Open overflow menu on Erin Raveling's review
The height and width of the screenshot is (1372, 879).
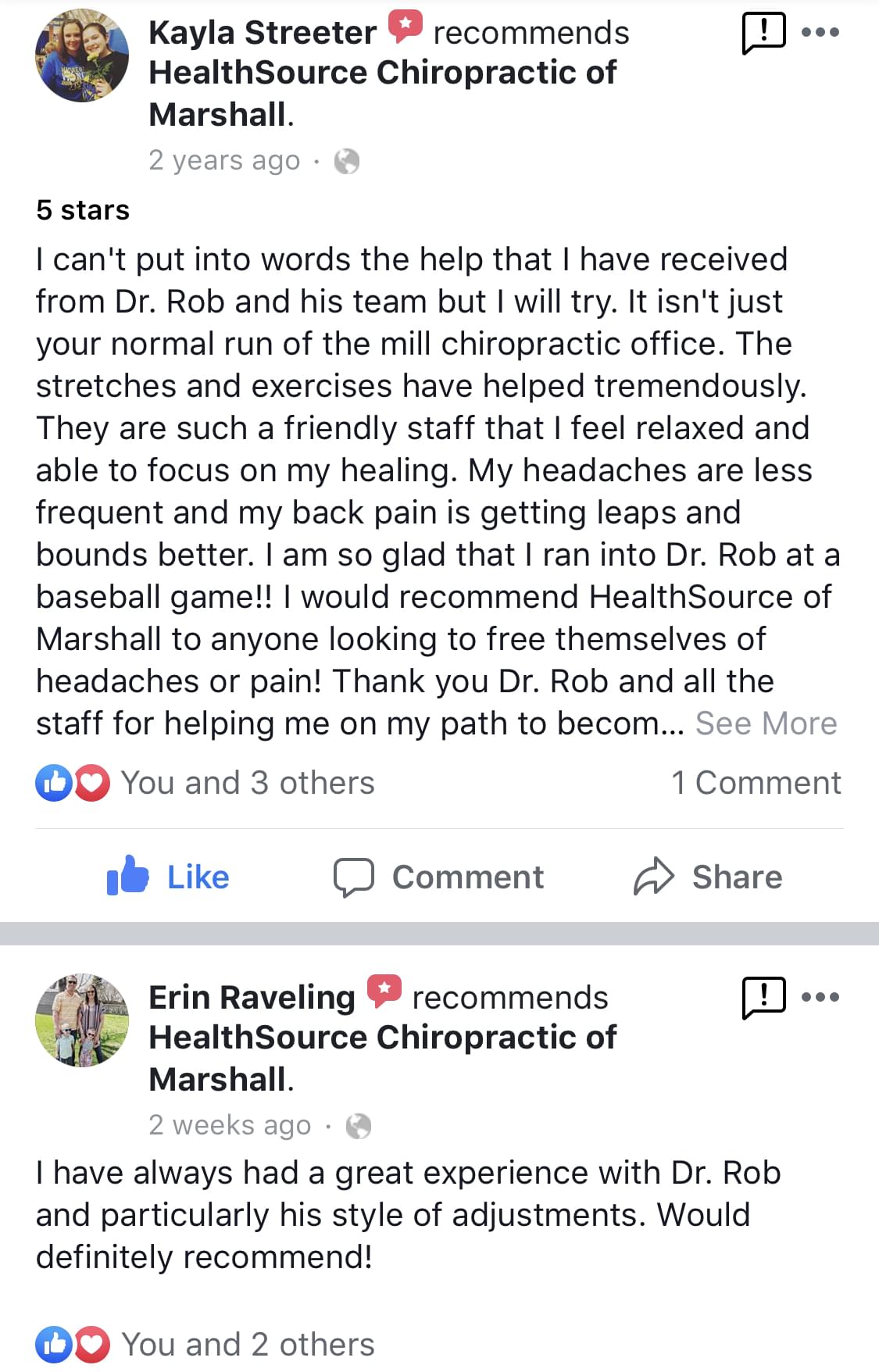(820, 998)
